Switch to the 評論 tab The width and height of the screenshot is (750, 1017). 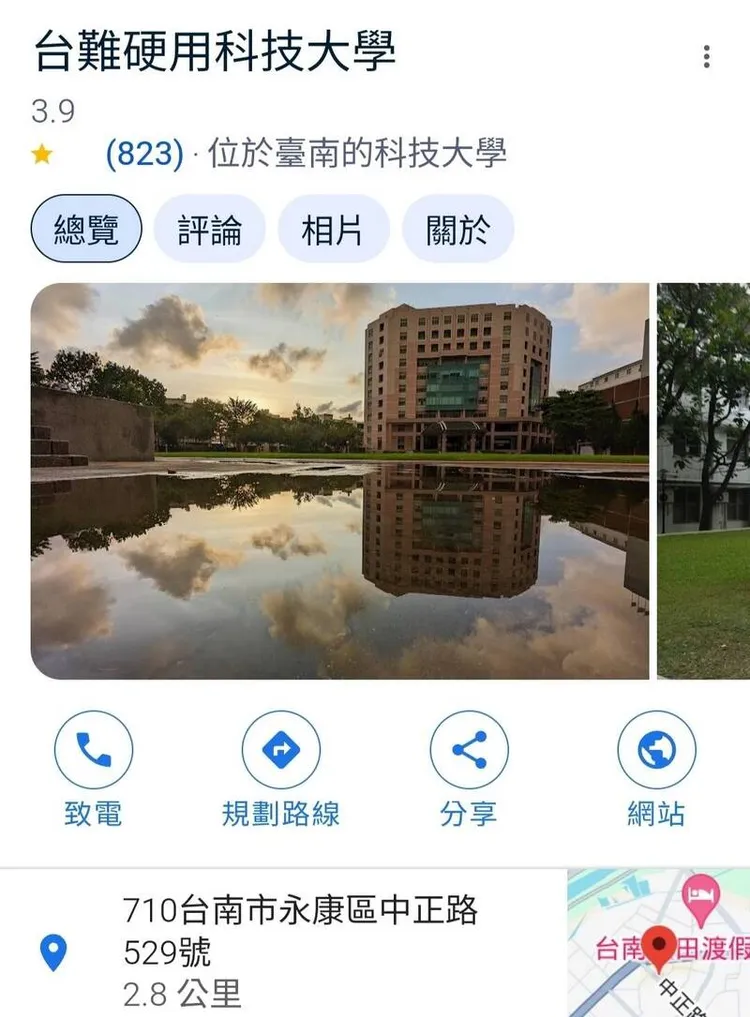pos(210,229)
